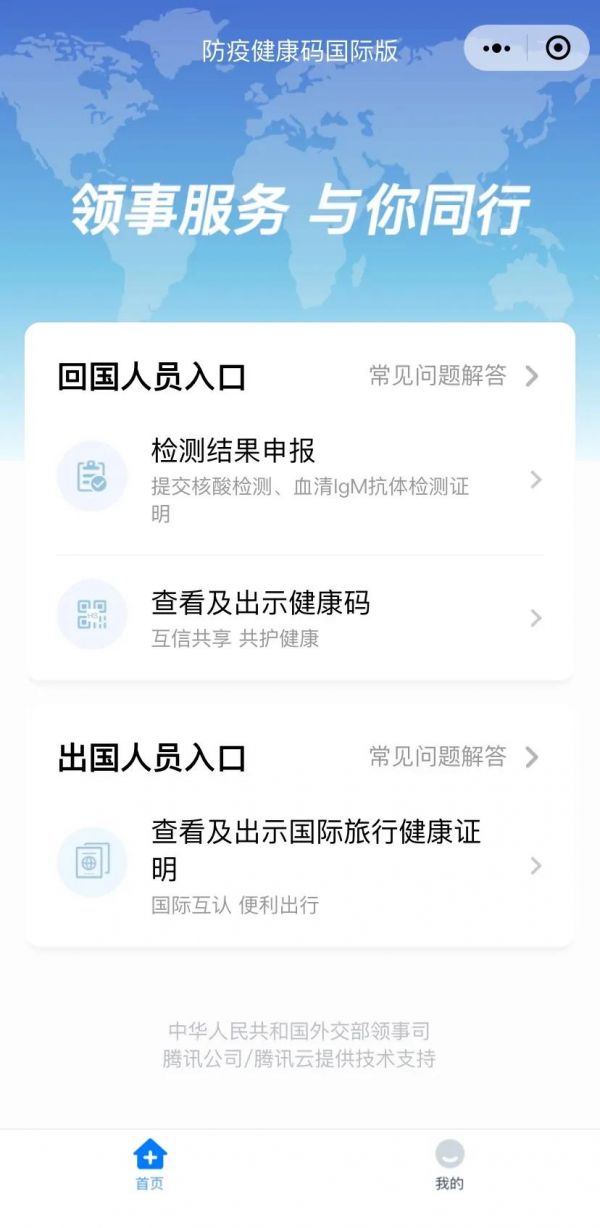Open the 检测结果申报 row

pos(300,480)
